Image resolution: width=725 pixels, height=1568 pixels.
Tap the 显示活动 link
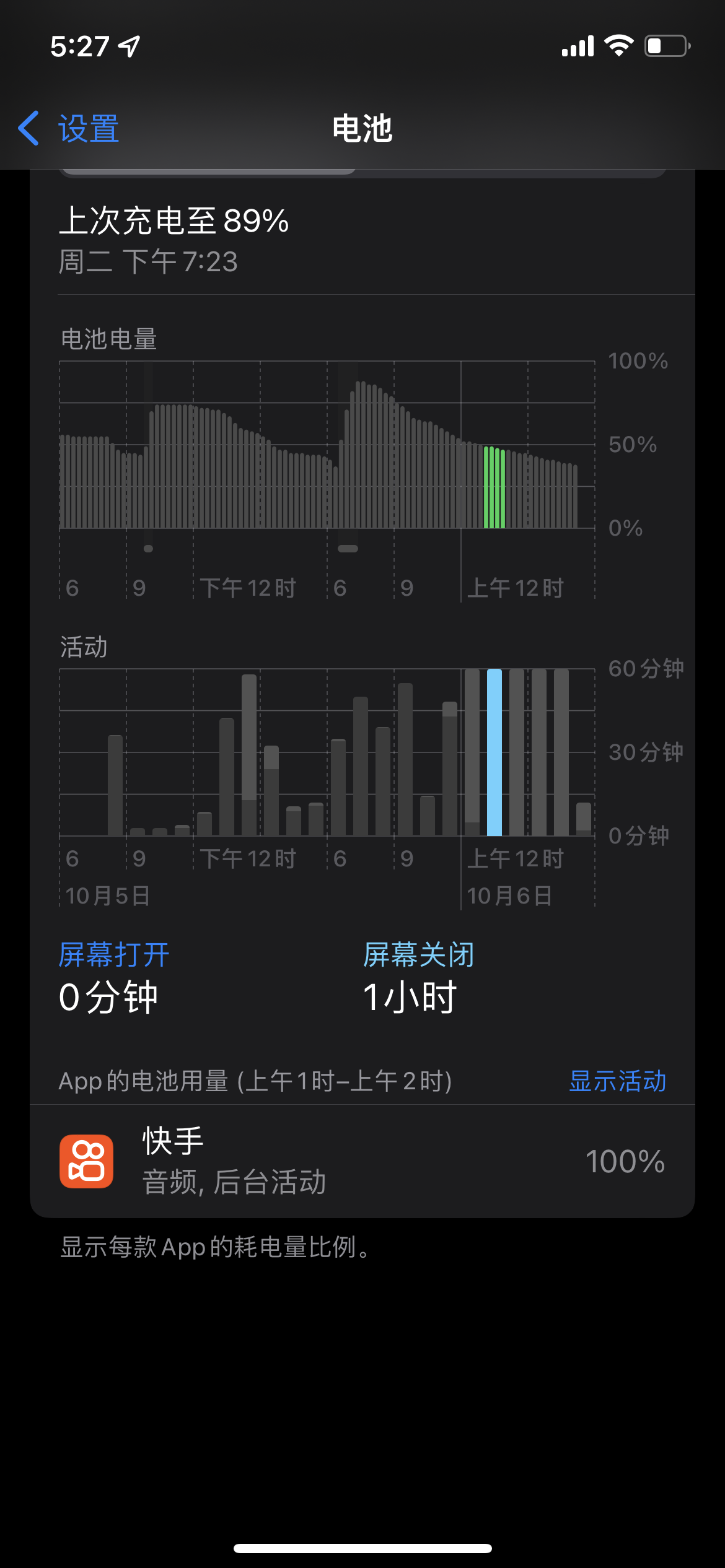tap(617, 1081)
